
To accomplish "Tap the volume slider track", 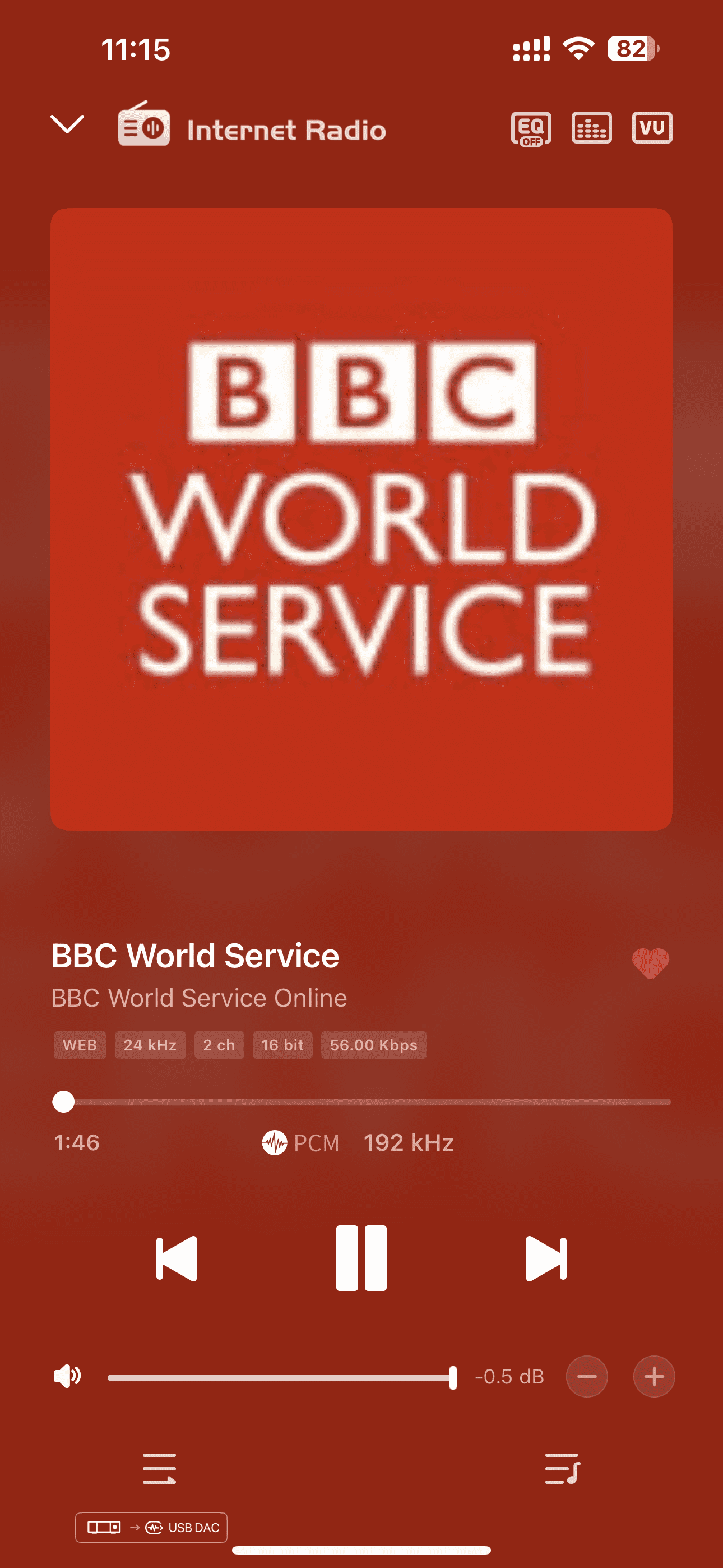I will pyautogui.click(x=280, y=1377).
